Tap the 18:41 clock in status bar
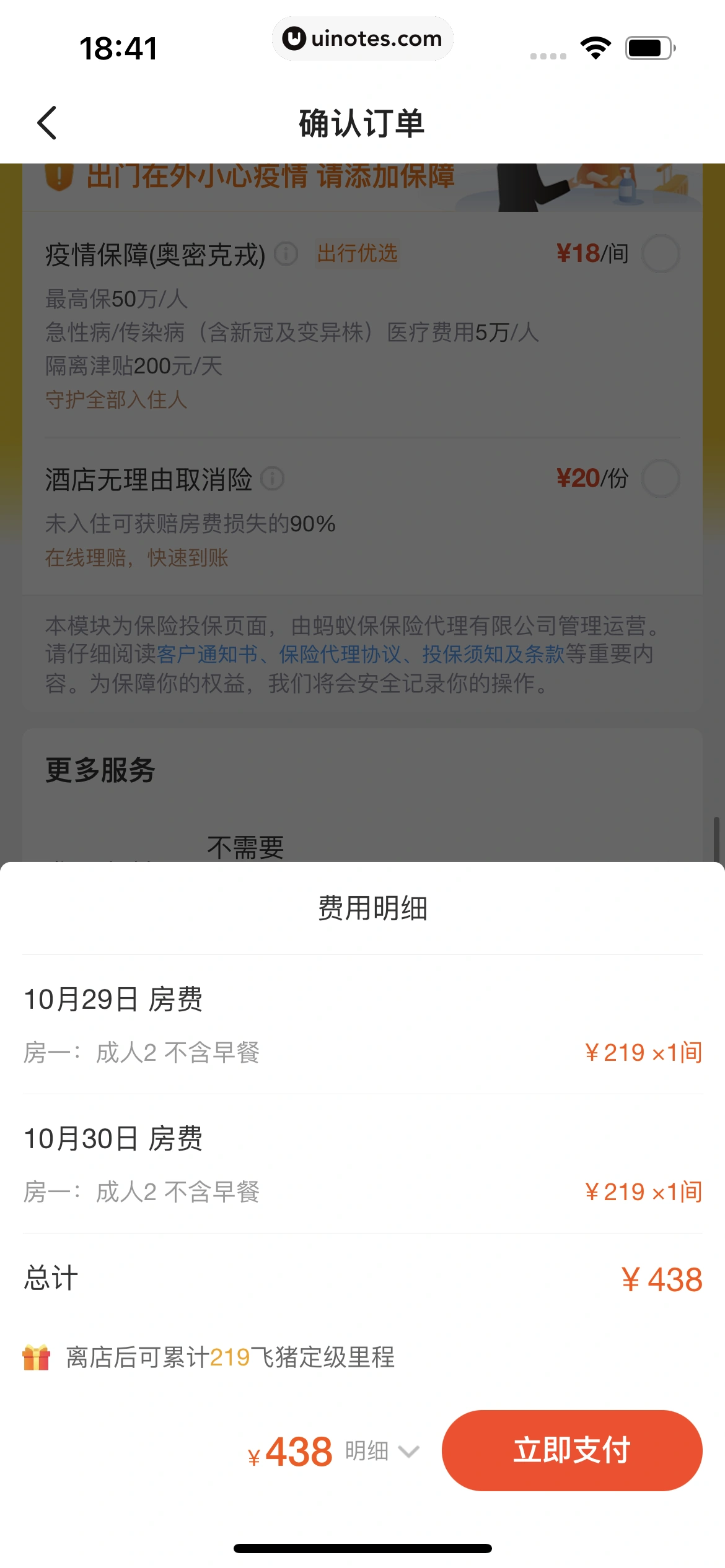This screenshot has width=725, height=1568. click(x=118, y=48)
